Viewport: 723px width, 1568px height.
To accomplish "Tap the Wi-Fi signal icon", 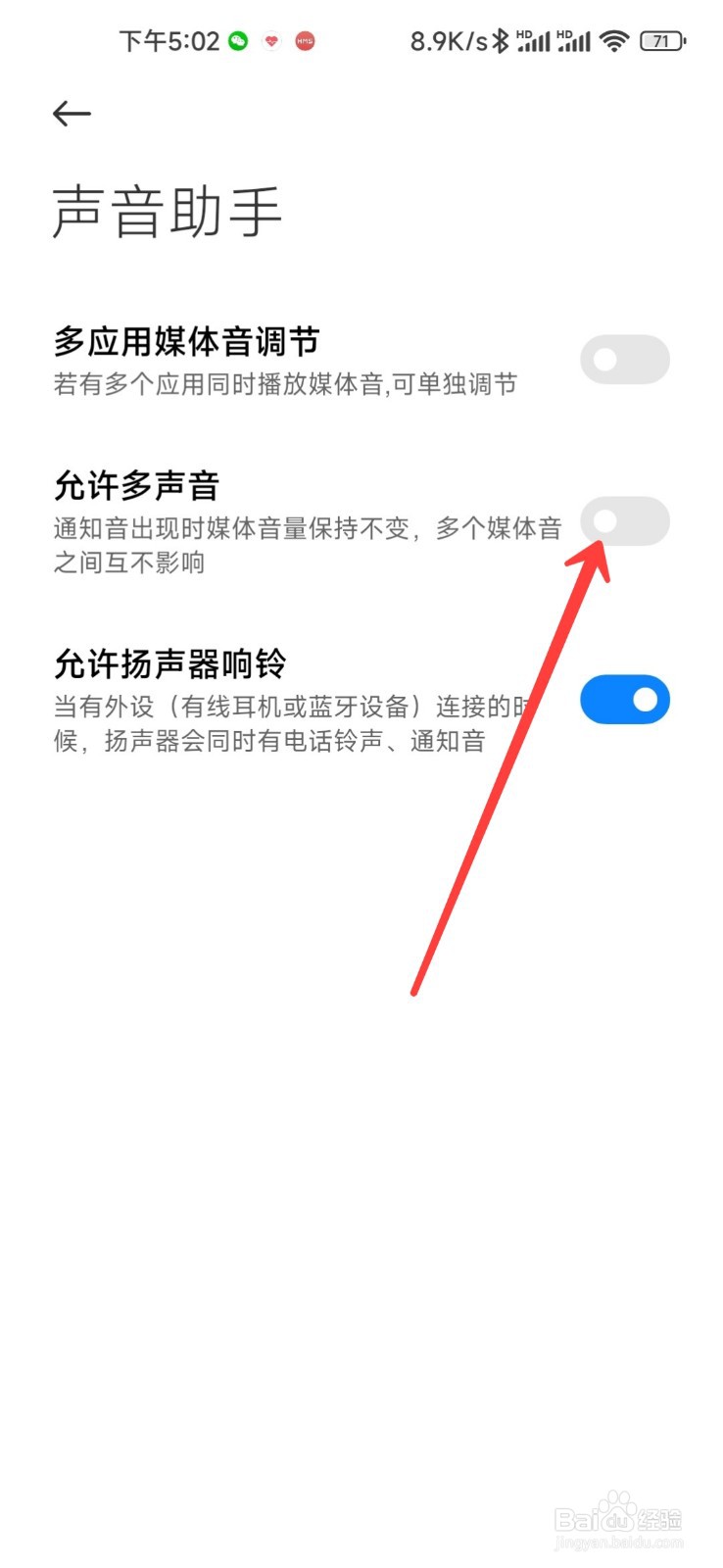I will [x=612, y=41].
